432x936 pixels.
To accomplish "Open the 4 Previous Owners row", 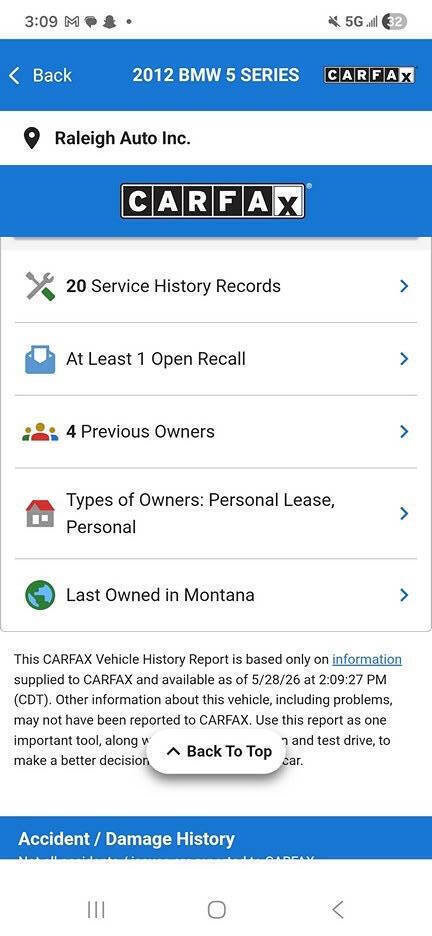I will click(x=216, y=432).
